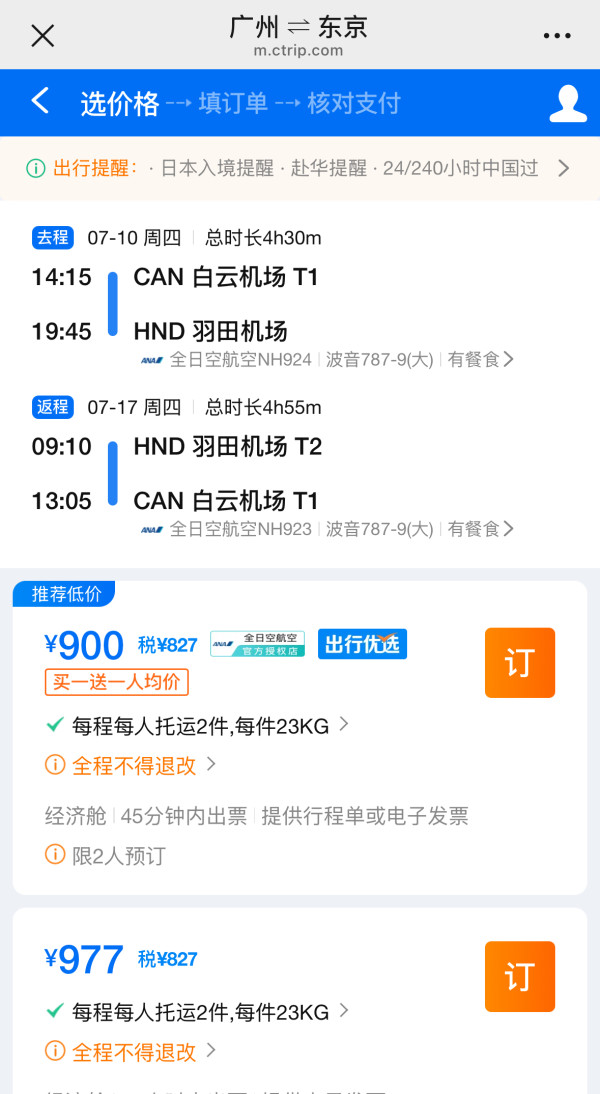Open the 出行提醒 travel reminder banner
This screenshot has width=600, height=1094.
point(300,169)
